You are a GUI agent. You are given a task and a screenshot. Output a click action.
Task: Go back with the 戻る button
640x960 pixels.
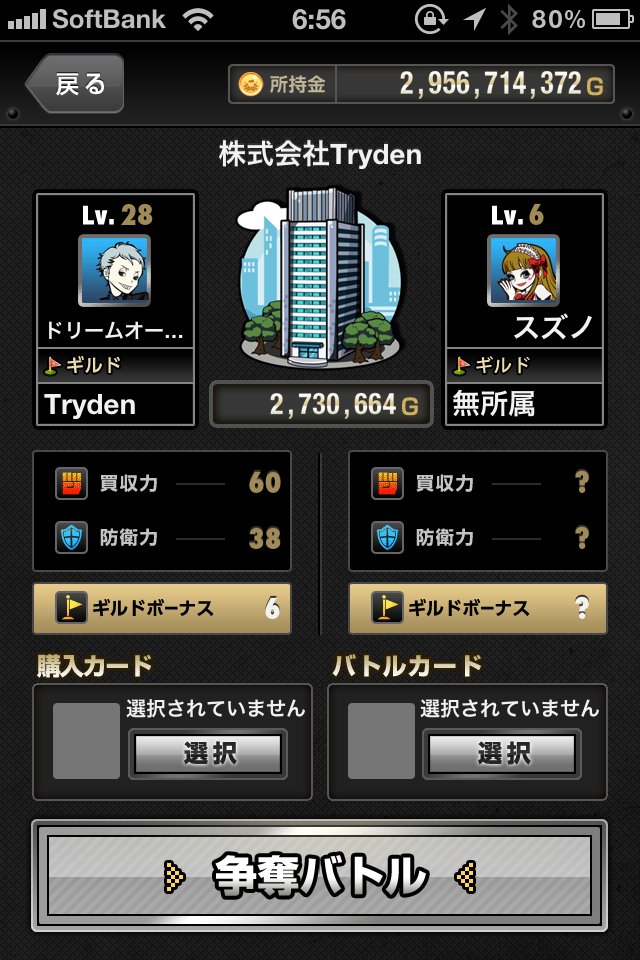77,84
